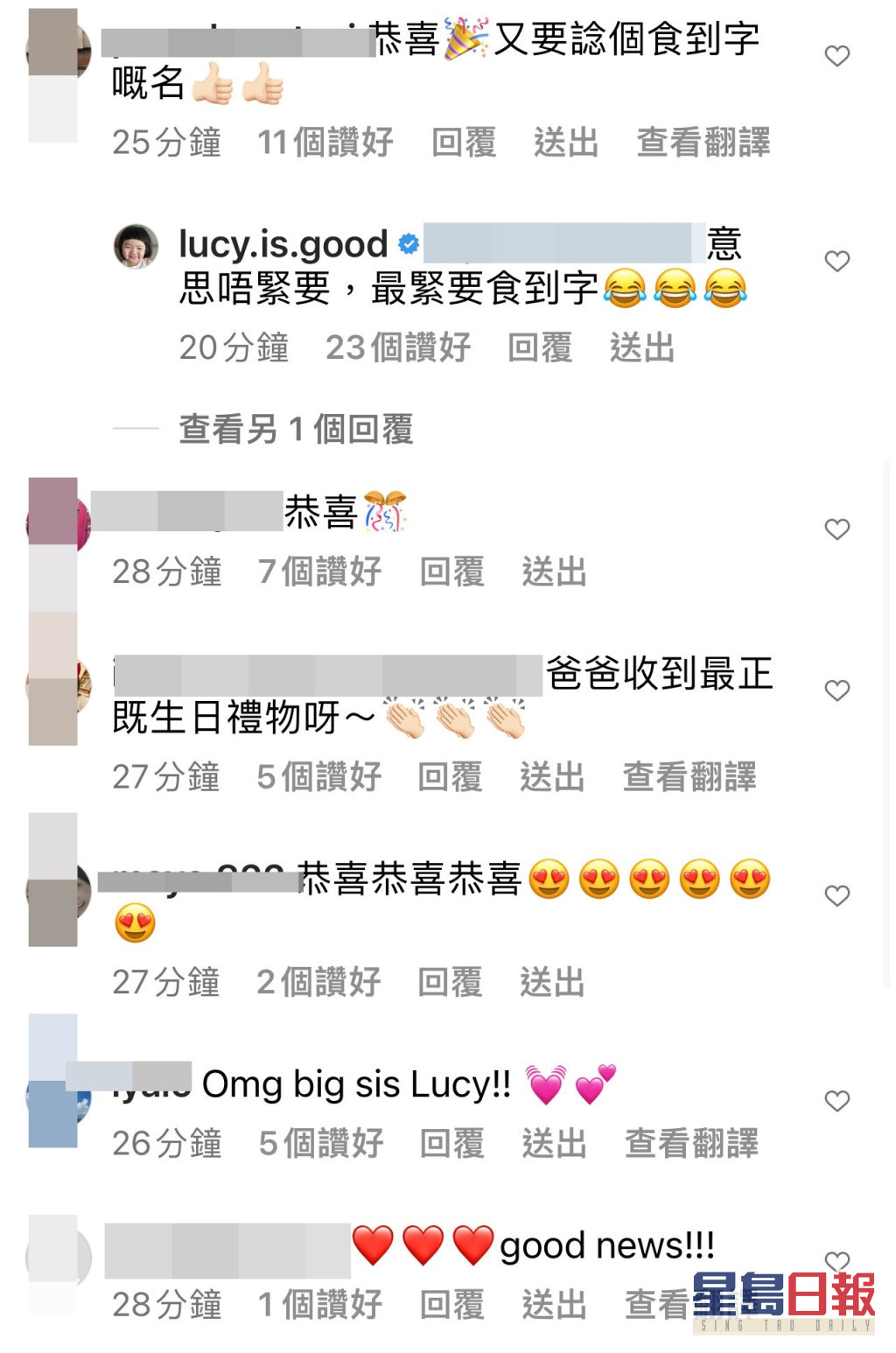The width and height of the screenshot is (896, 1353).
Task: Reply to the '恭喜' comment with 7個讚好
Action: [x=451, y=572]
